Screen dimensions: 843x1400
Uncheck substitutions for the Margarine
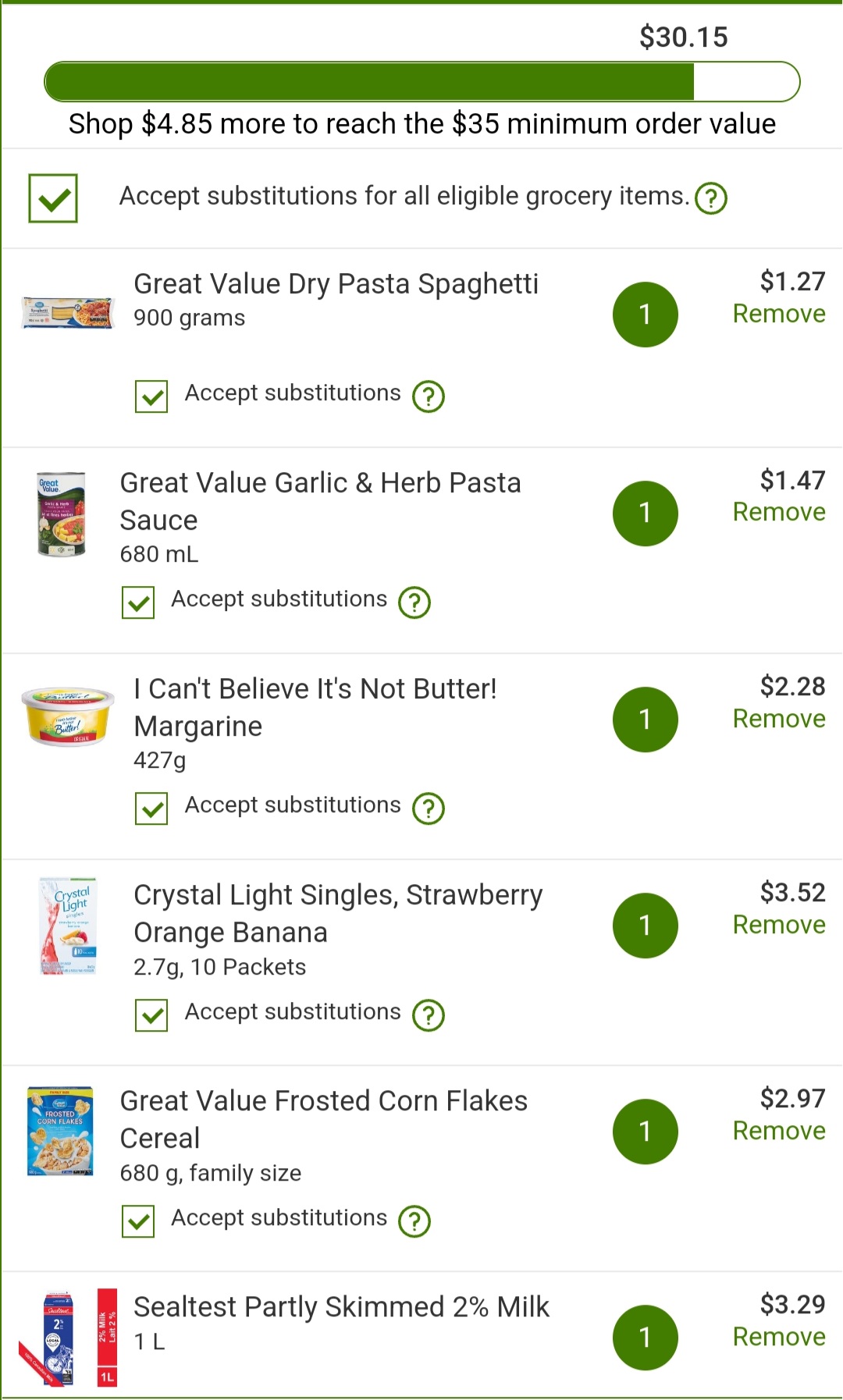(151, 808)
